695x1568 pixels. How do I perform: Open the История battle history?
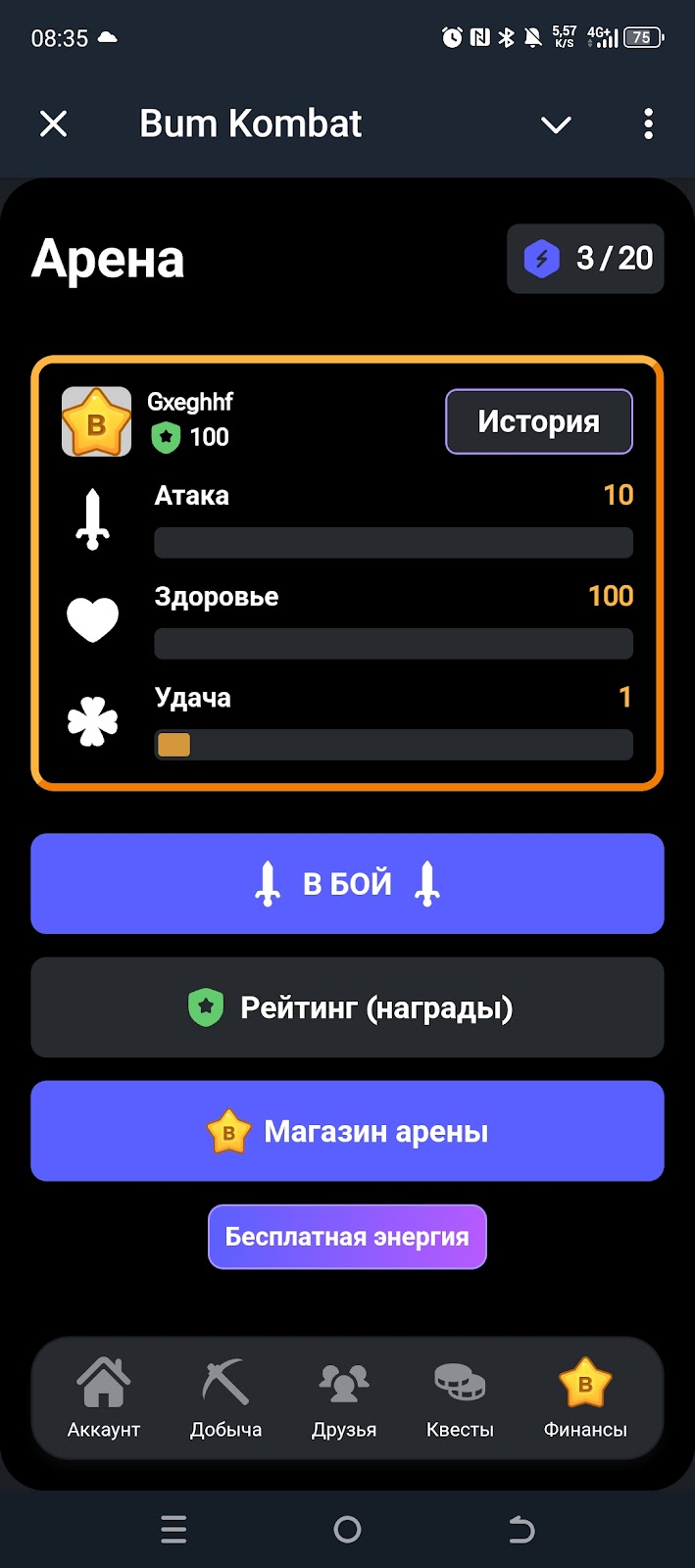click(538, 421)
